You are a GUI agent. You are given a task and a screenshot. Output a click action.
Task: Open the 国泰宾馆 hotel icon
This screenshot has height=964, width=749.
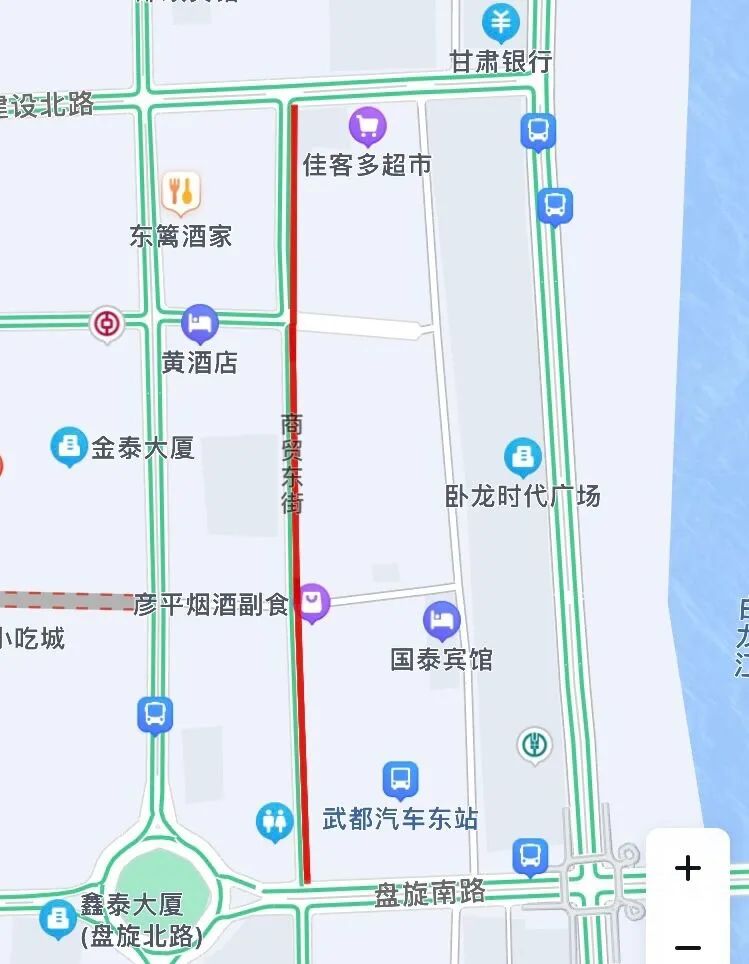click(x=442, y=620)
